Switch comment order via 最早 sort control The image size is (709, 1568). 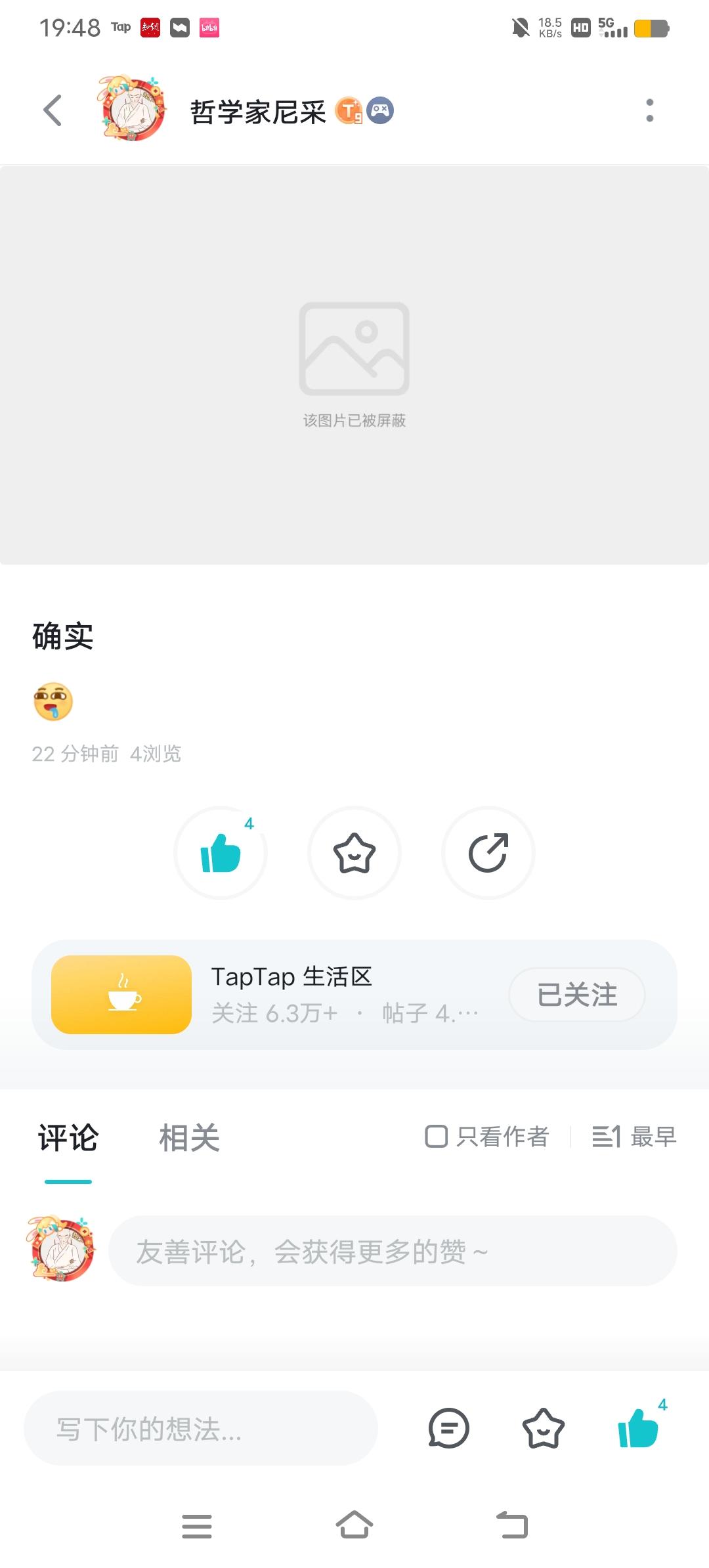click(634, 1136)
